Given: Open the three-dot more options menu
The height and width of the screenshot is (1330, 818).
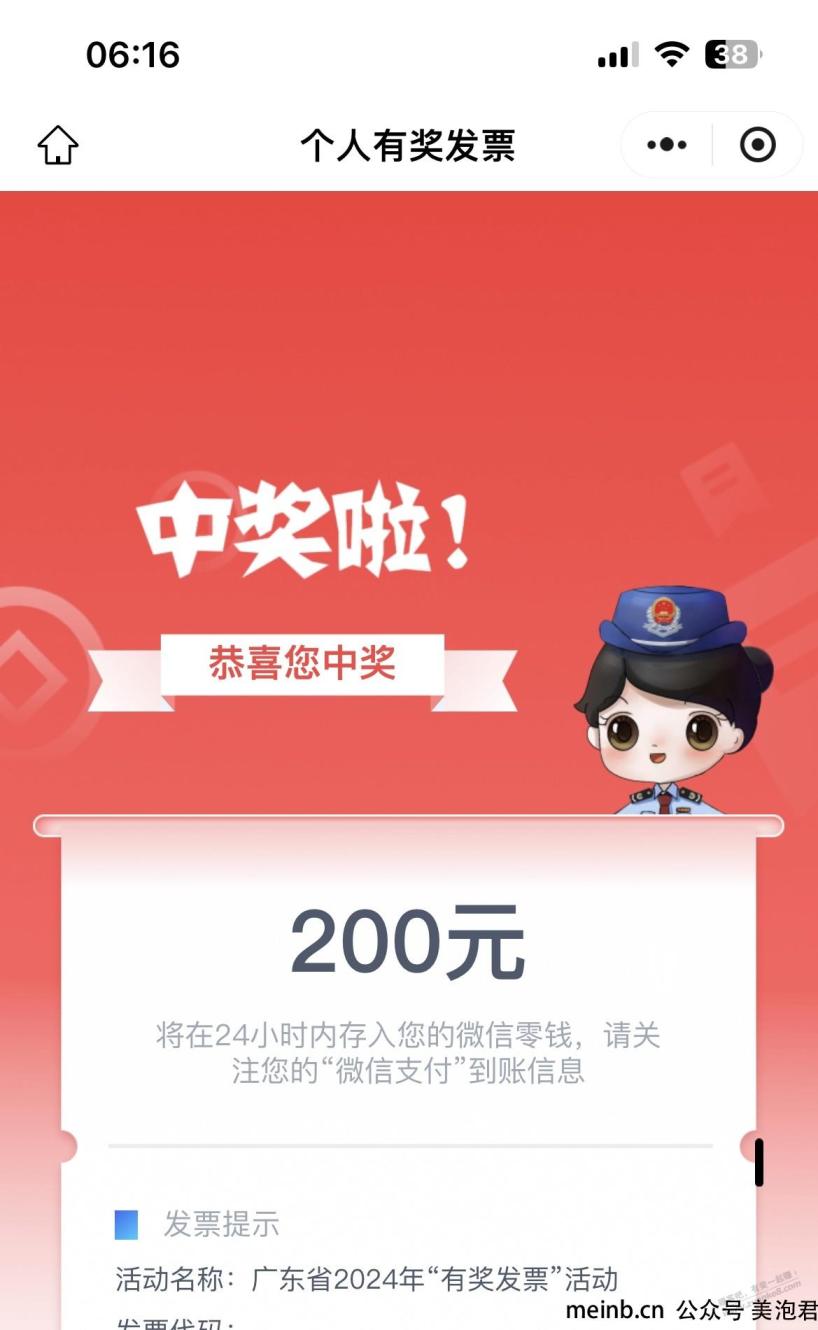Looking at the screenshot, I should (667, 146).
